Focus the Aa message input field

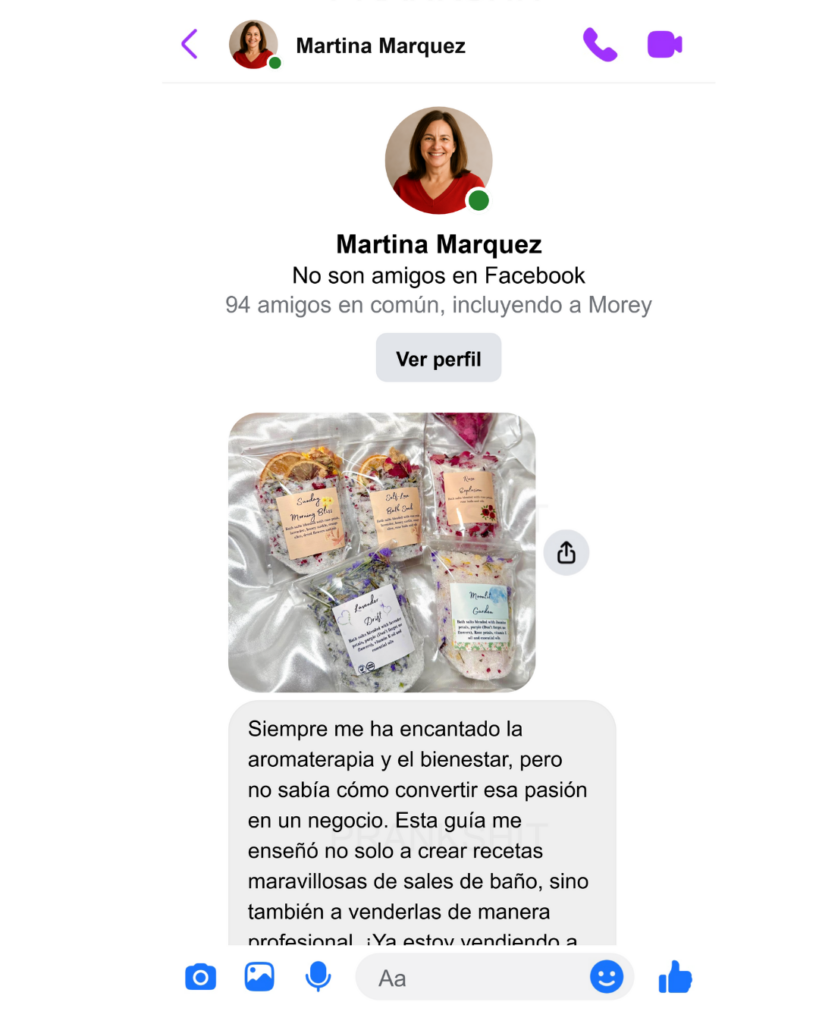(470, 977)
